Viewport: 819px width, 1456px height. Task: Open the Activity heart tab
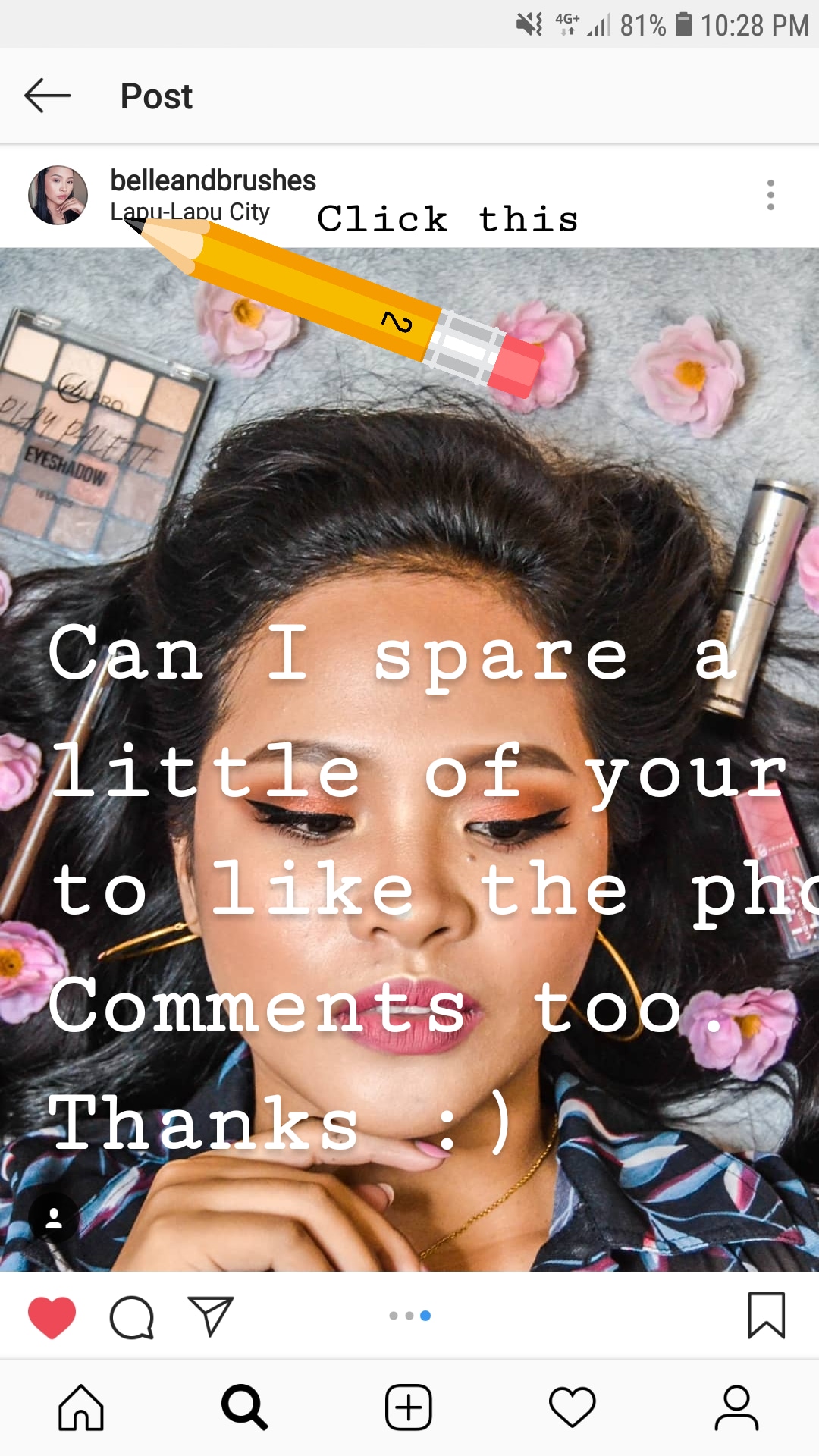point(573,1407)
